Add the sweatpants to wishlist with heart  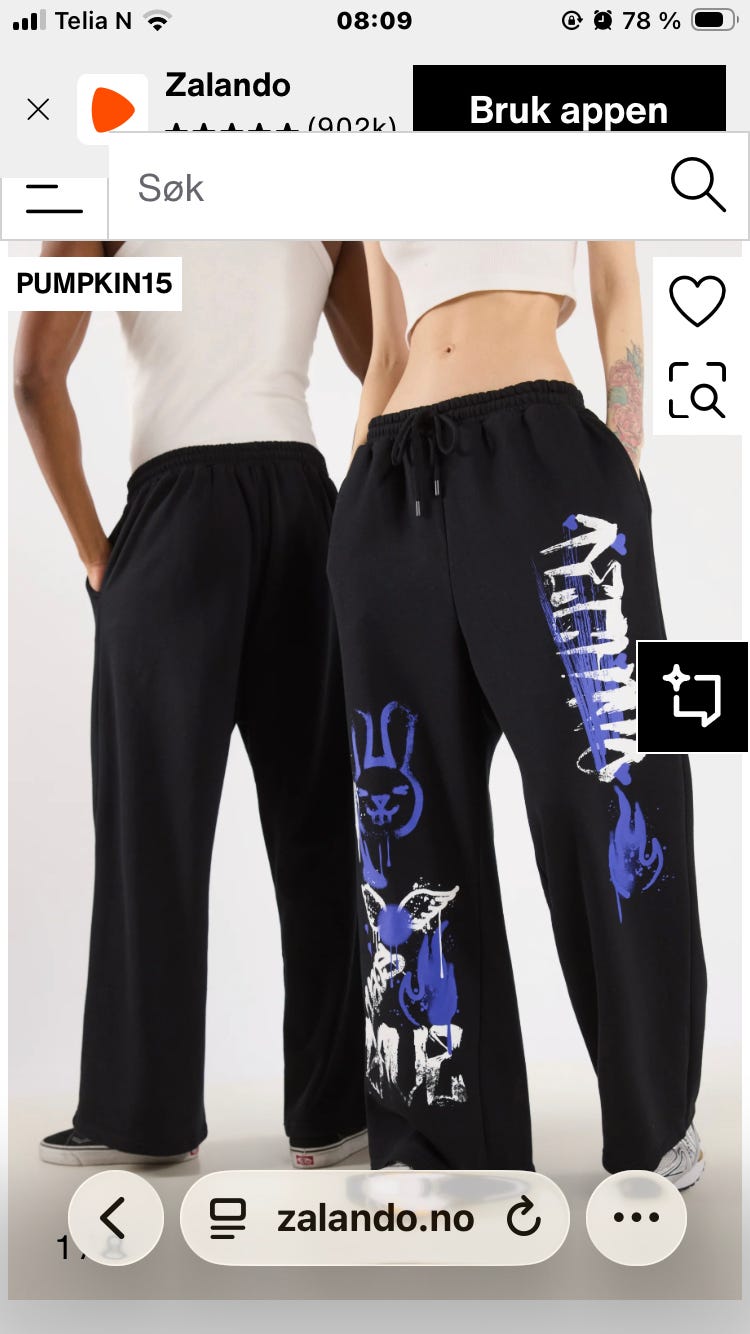697,301
